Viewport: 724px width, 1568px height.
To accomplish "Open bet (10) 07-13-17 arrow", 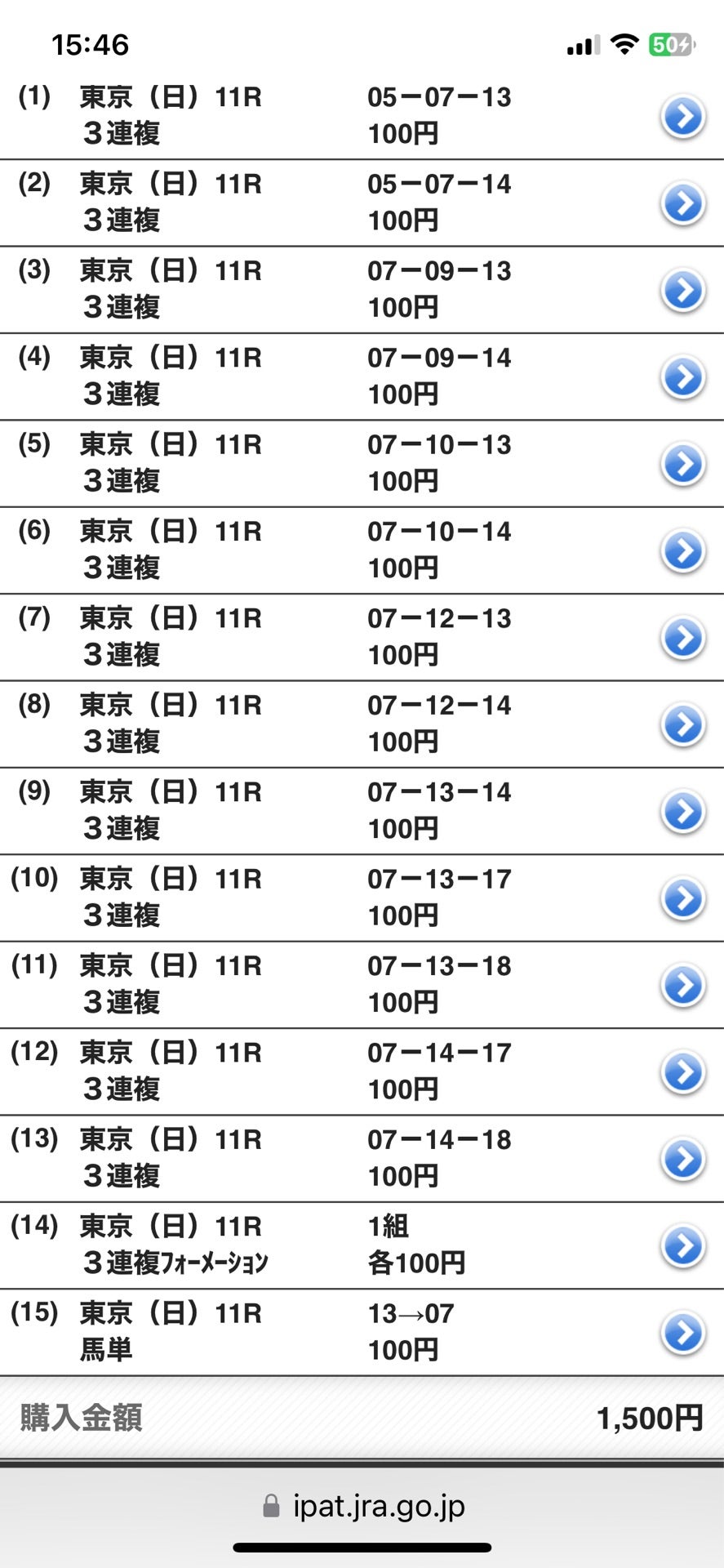I will (x=682, y=898).
